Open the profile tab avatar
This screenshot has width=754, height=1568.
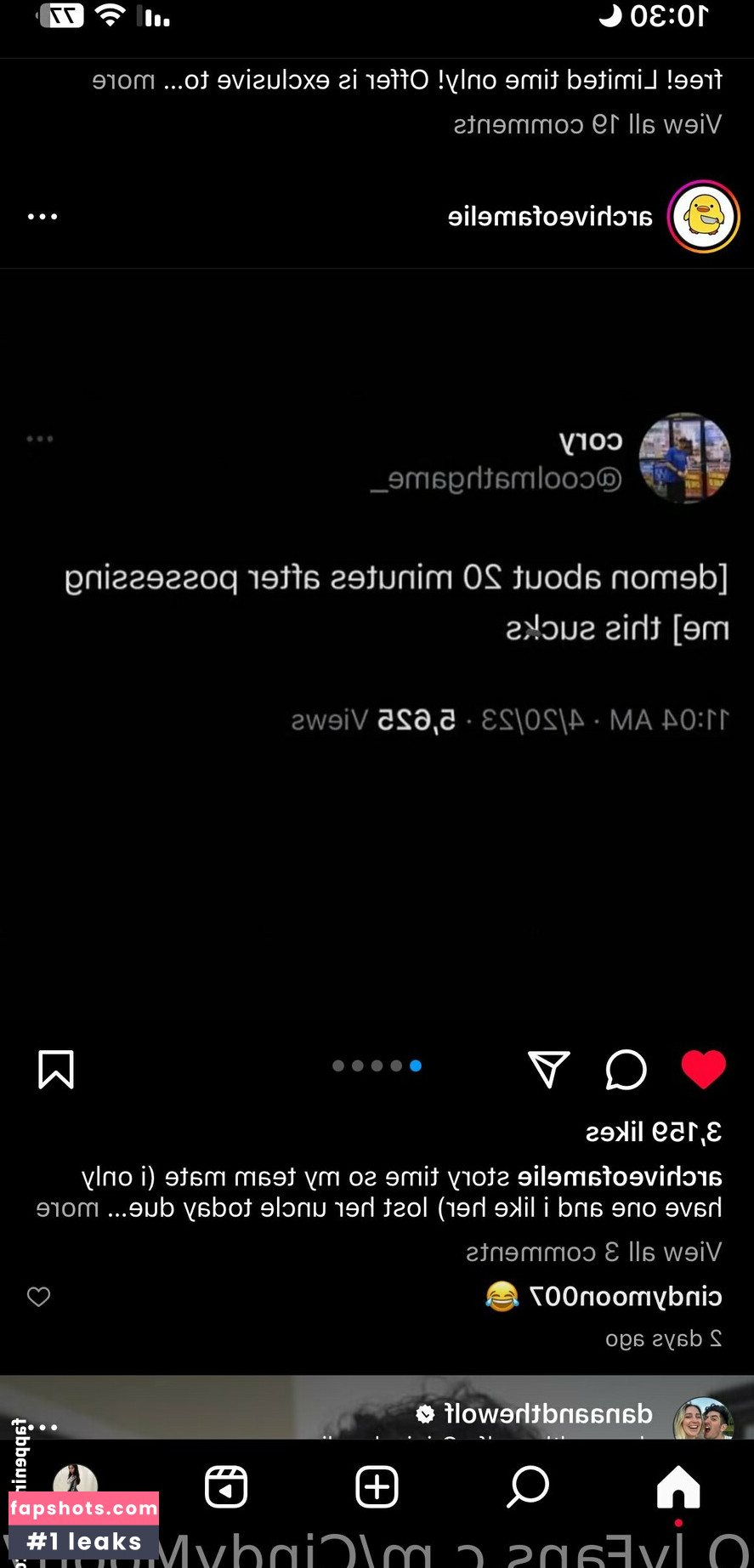click(x=76, y=1484)
